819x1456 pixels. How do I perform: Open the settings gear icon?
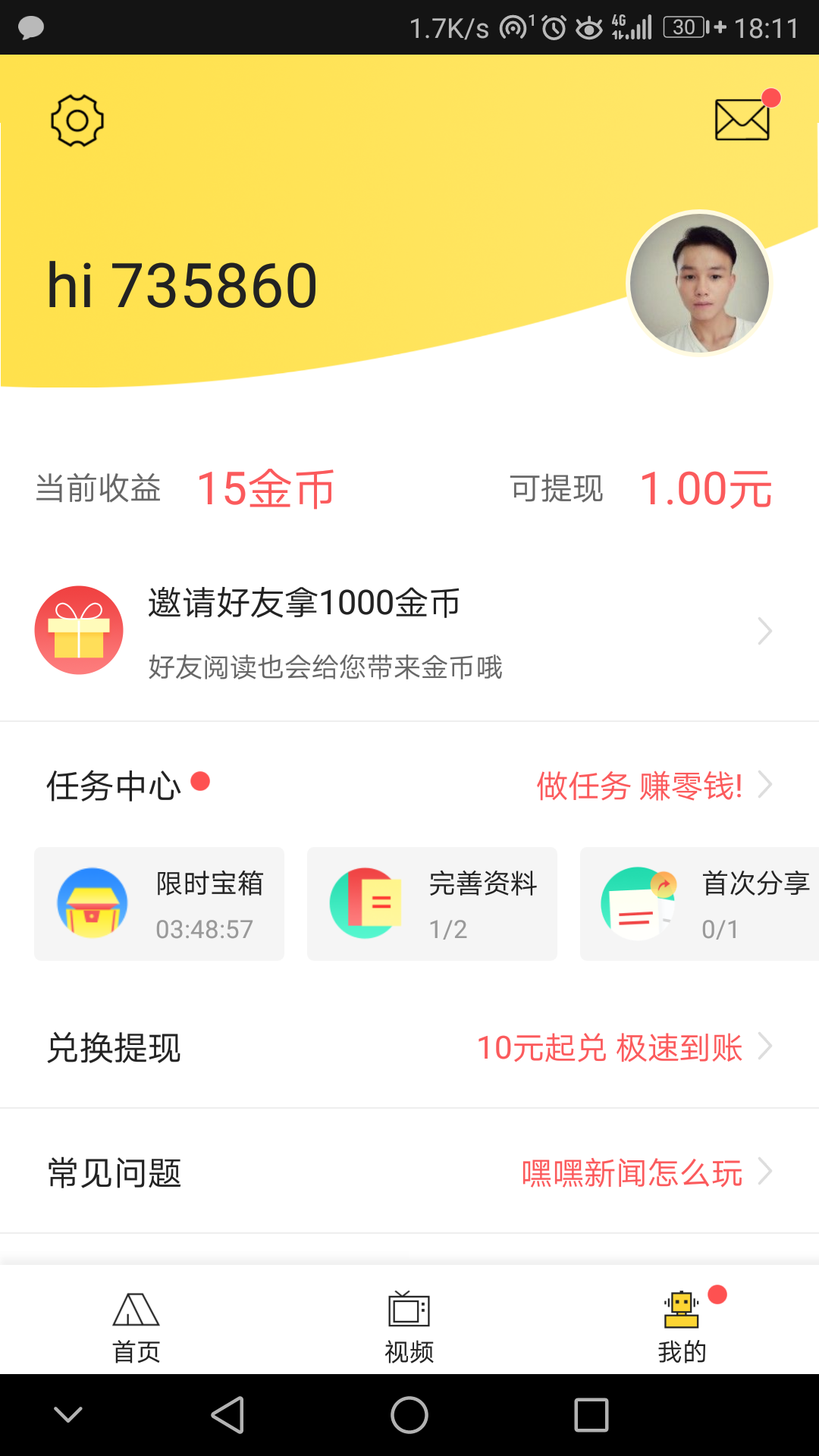[76, 120]
